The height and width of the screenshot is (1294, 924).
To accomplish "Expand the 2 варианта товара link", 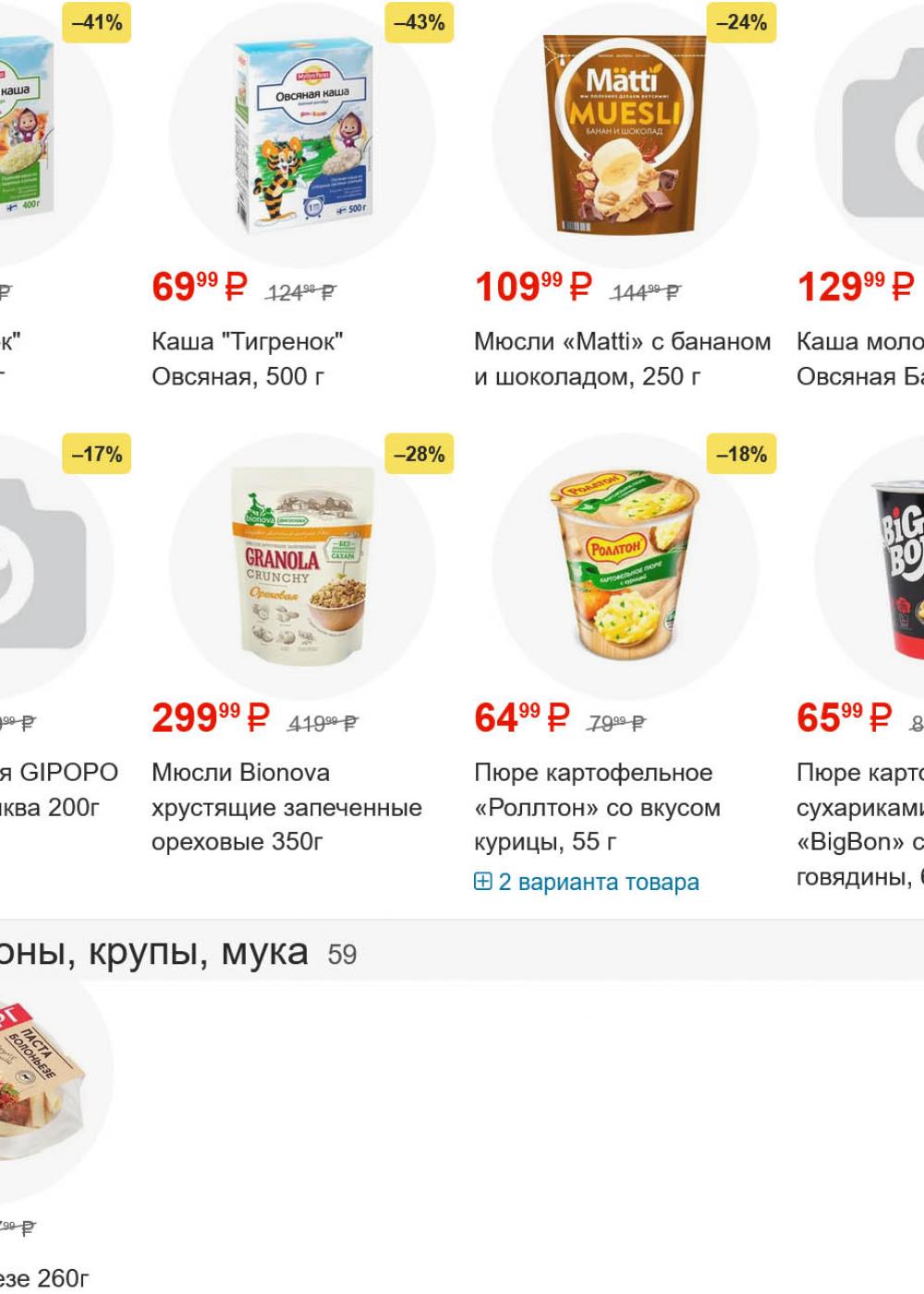I will (x=588, y=882).
